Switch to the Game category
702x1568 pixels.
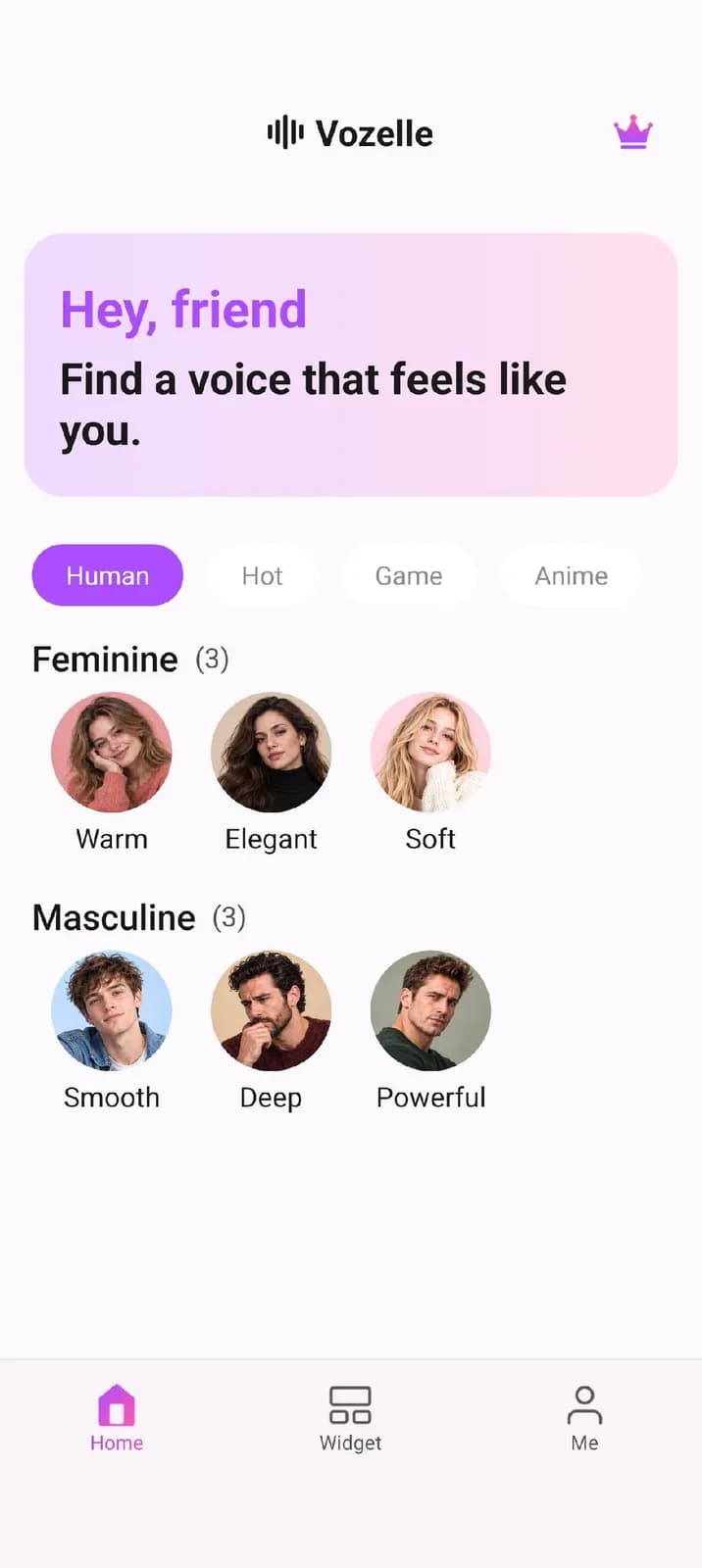click(x=409, y=575)
